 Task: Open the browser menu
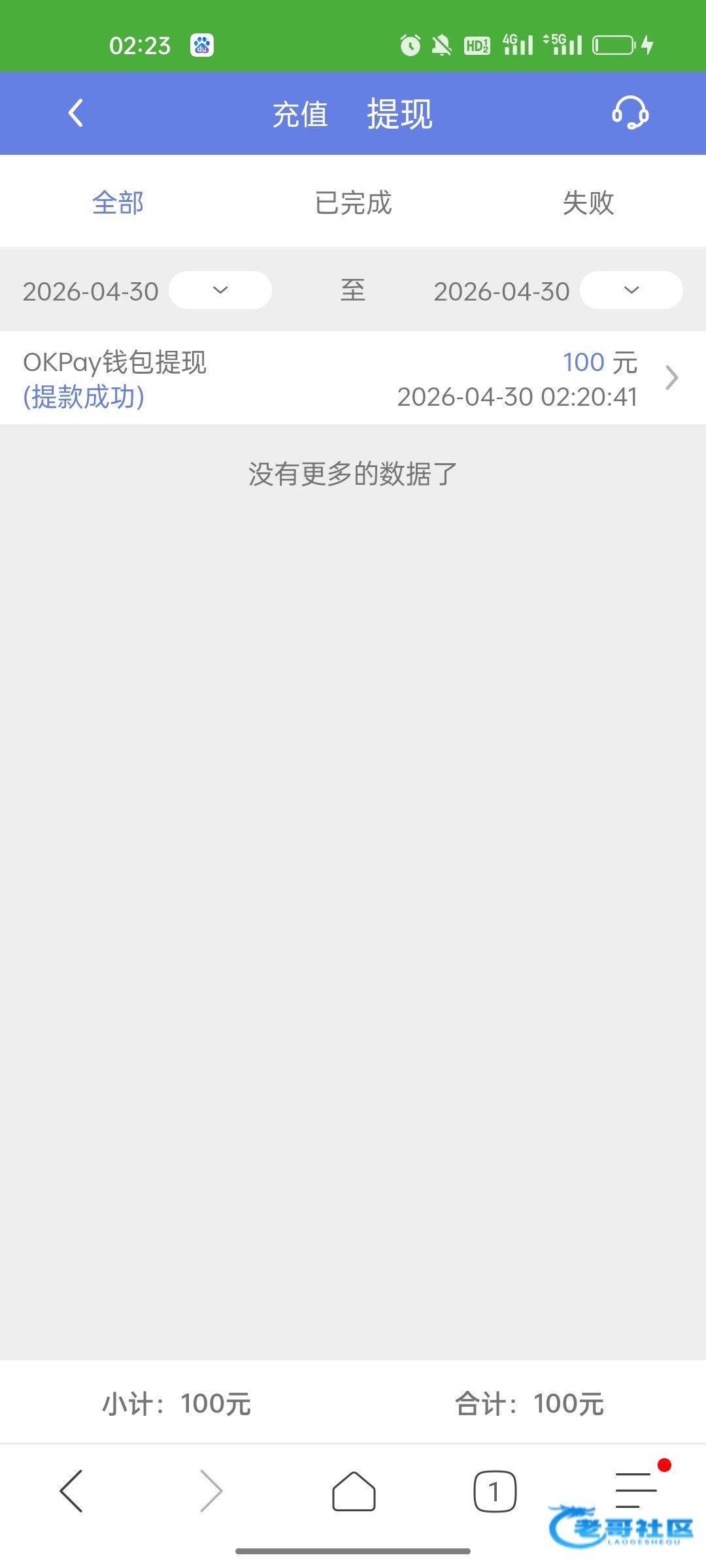(x=637, y=1490)
